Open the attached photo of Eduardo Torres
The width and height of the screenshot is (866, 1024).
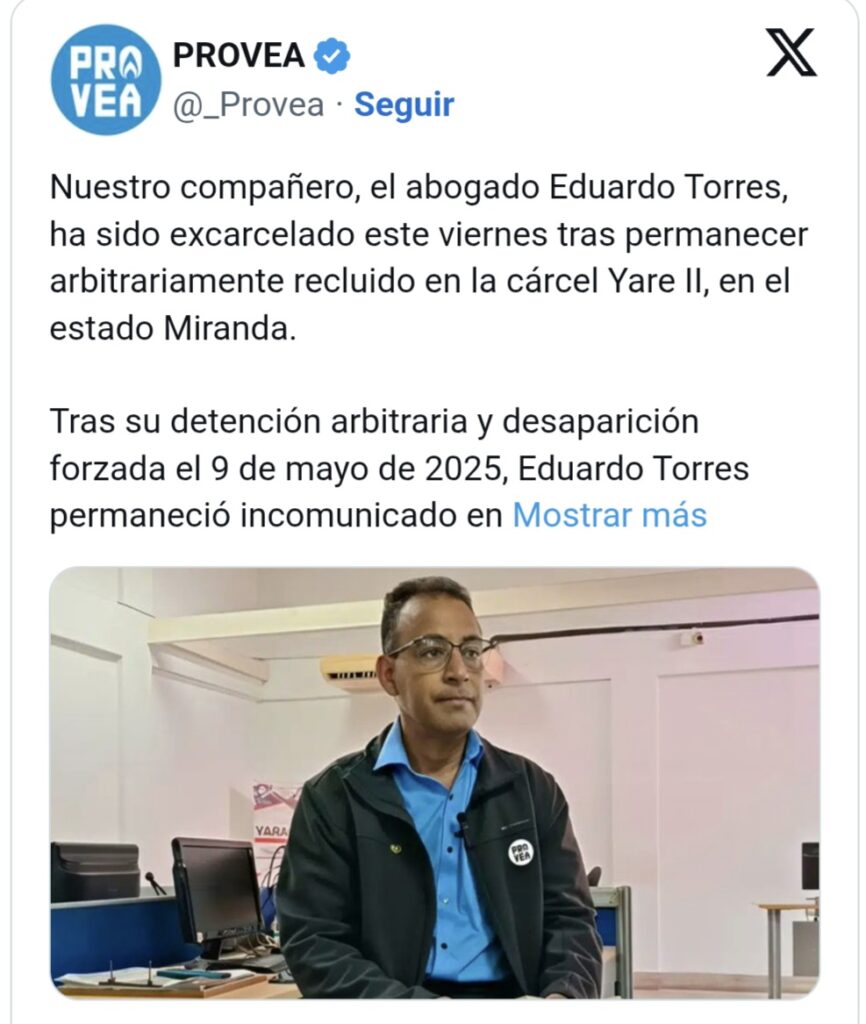click(434, 782)
